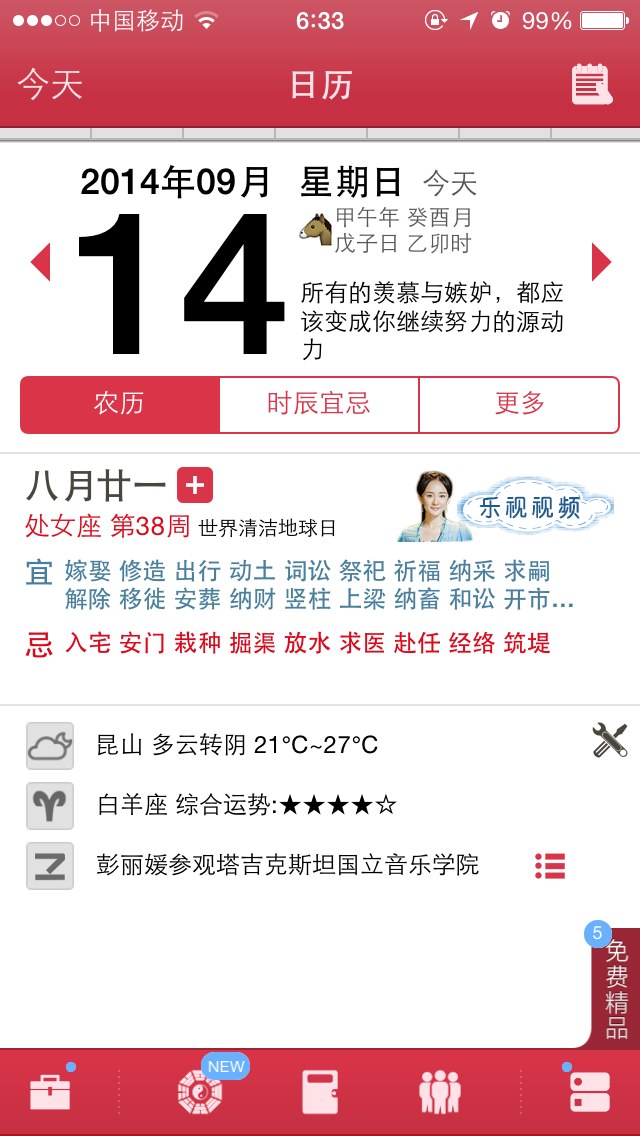
Task: Open the notes icon in the top bar
Action: (590, 84)
